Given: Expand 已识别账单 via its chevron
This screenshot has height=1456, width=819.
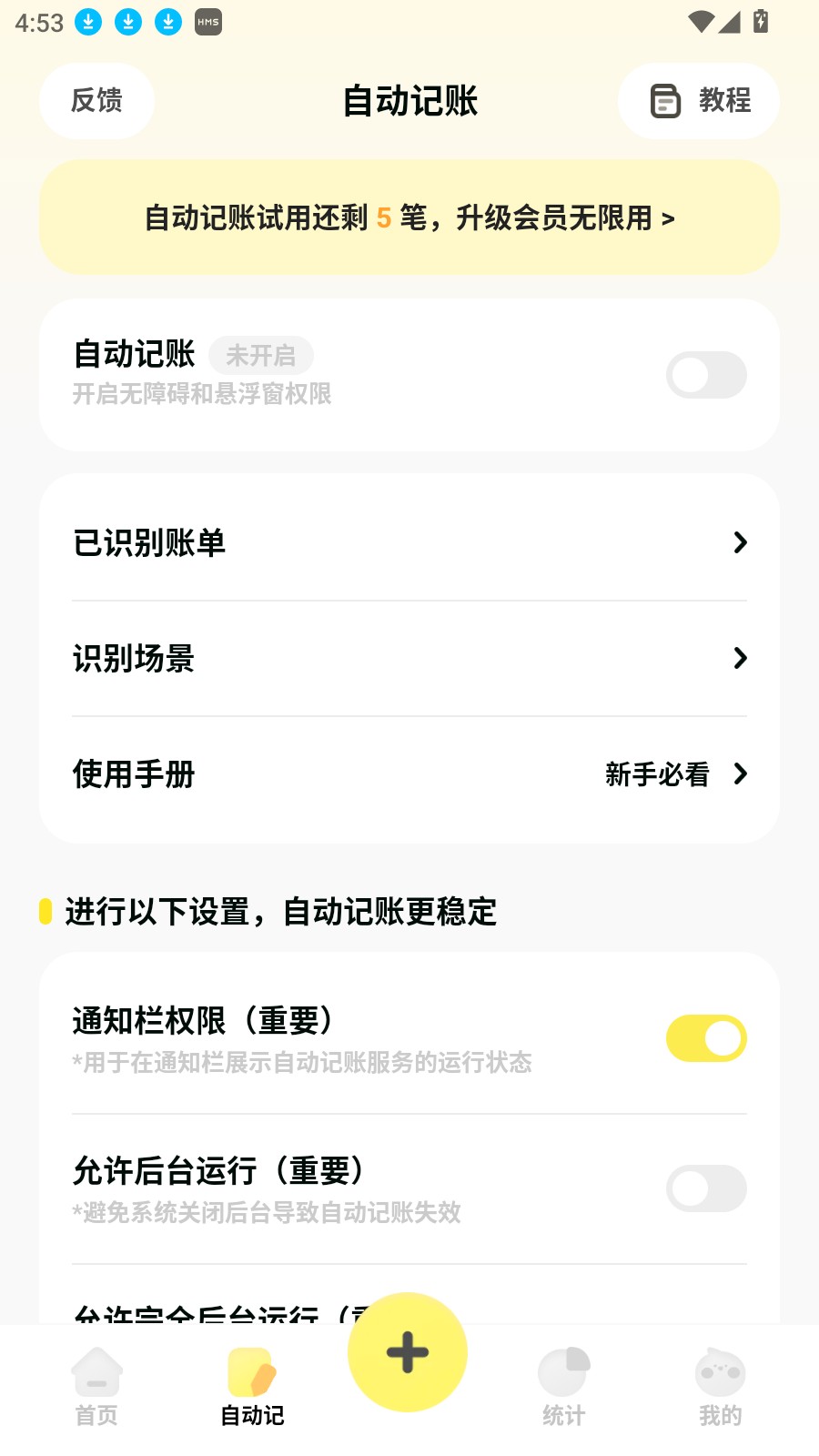Looking at the screenshot, I should pyautogui.click(x=741, y=542).
